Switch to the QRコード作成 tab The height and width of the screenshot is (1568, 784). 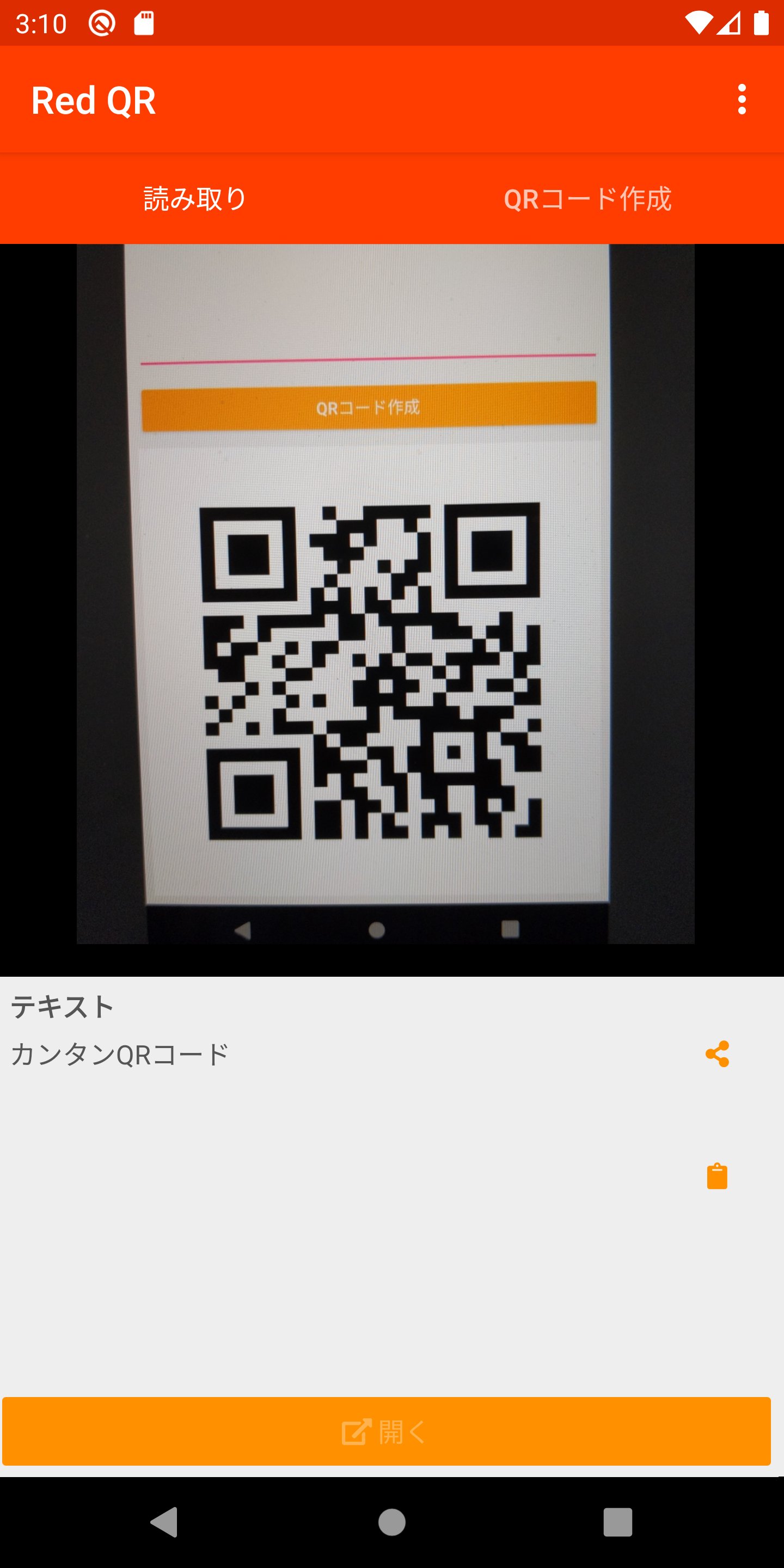click(x=588, y=198)
